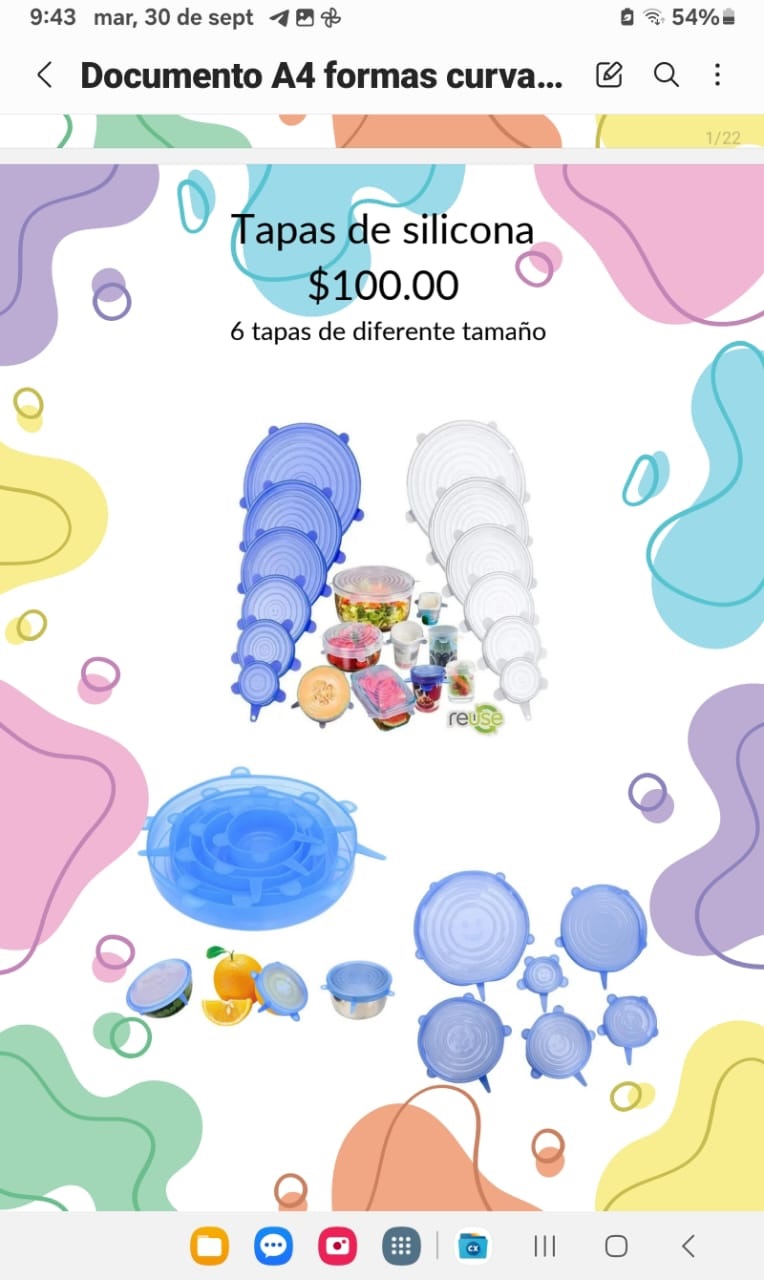Open the three-dot overflow menu
This screenshot has height=1280, width=764.
coord(717,75)
